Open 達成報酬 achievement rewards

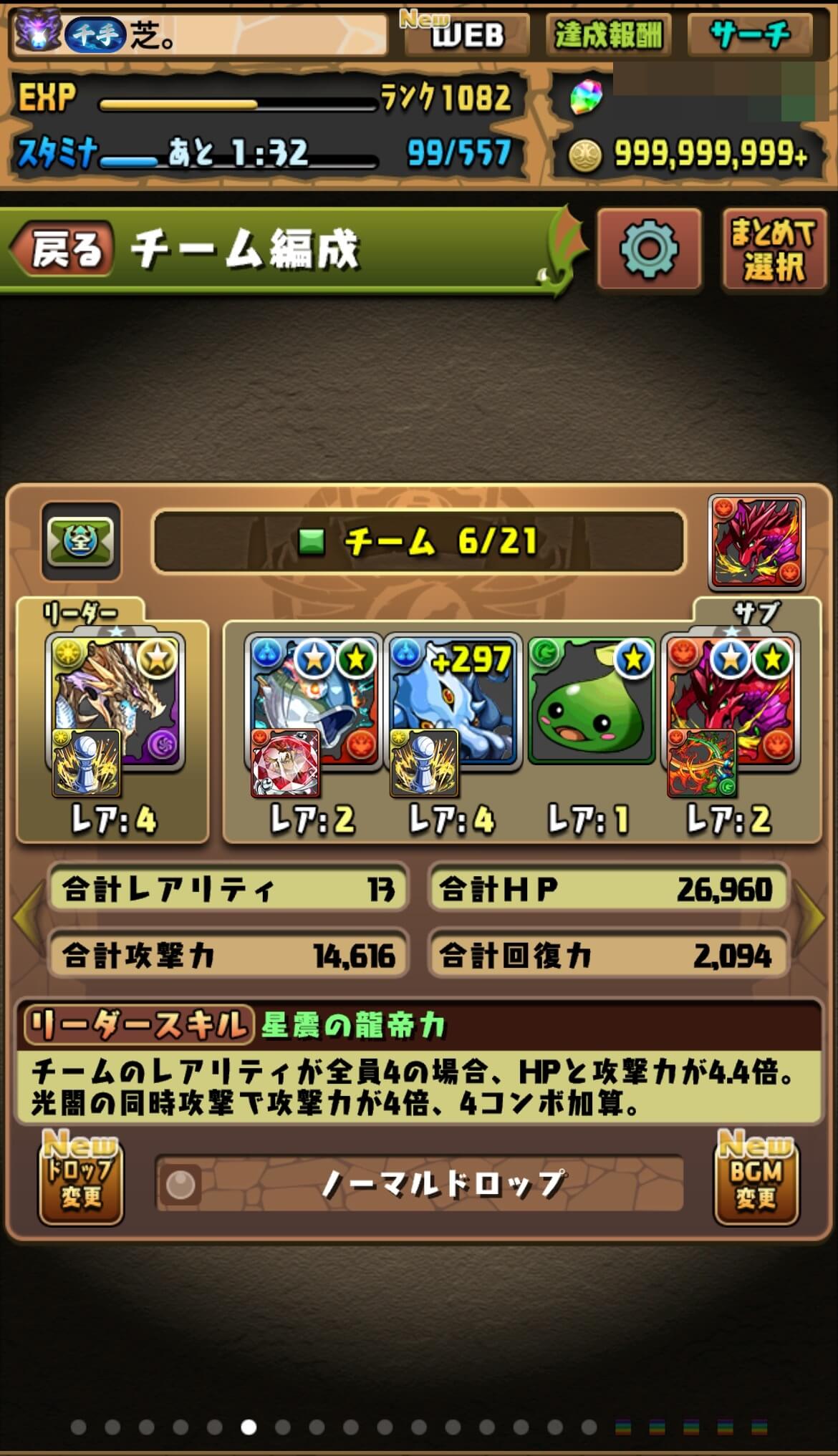(607, 34)
